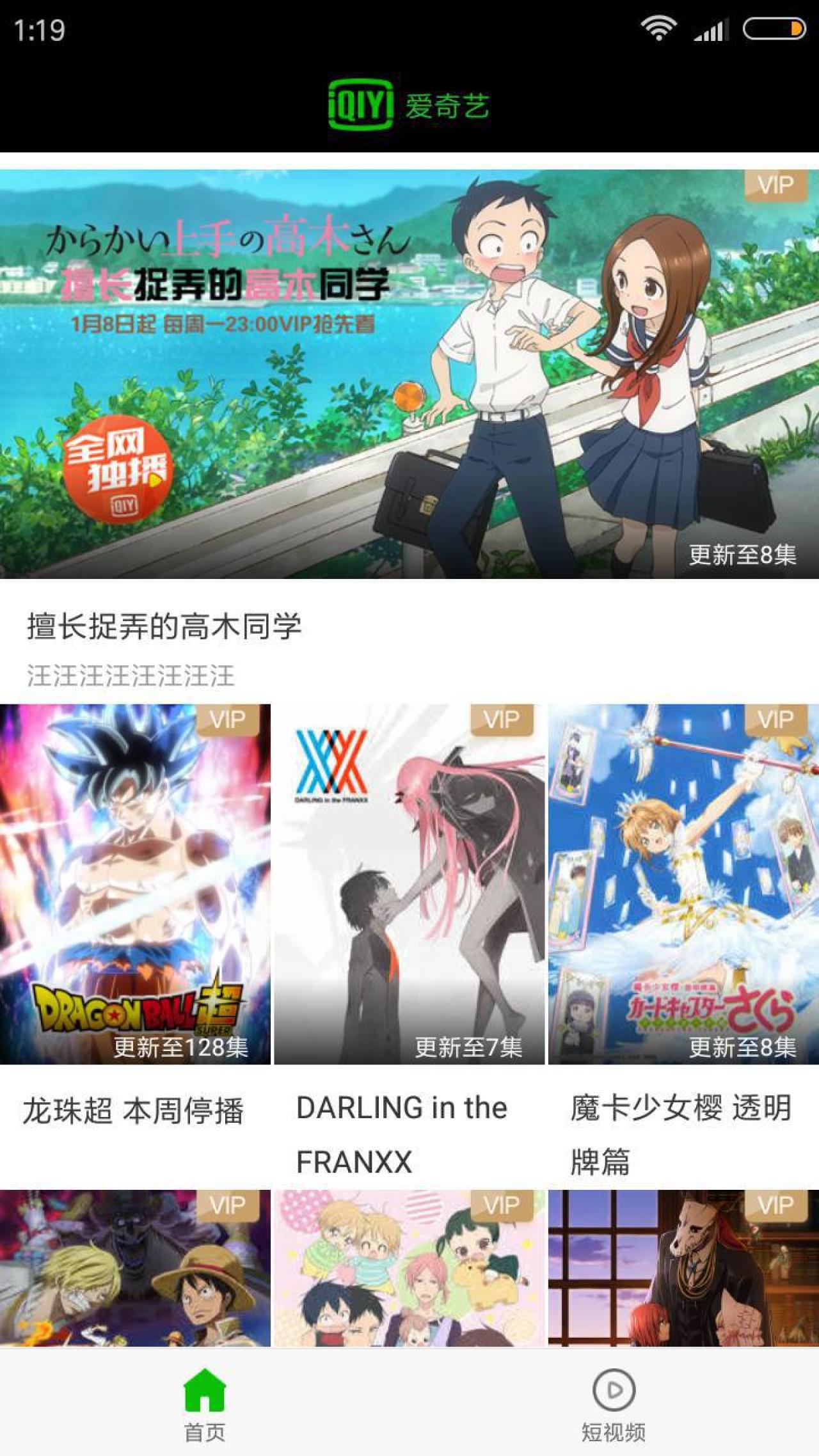Switch to the 首页 tab
The height and width of the screenshot is (1456, 819).
point(205,1404)
